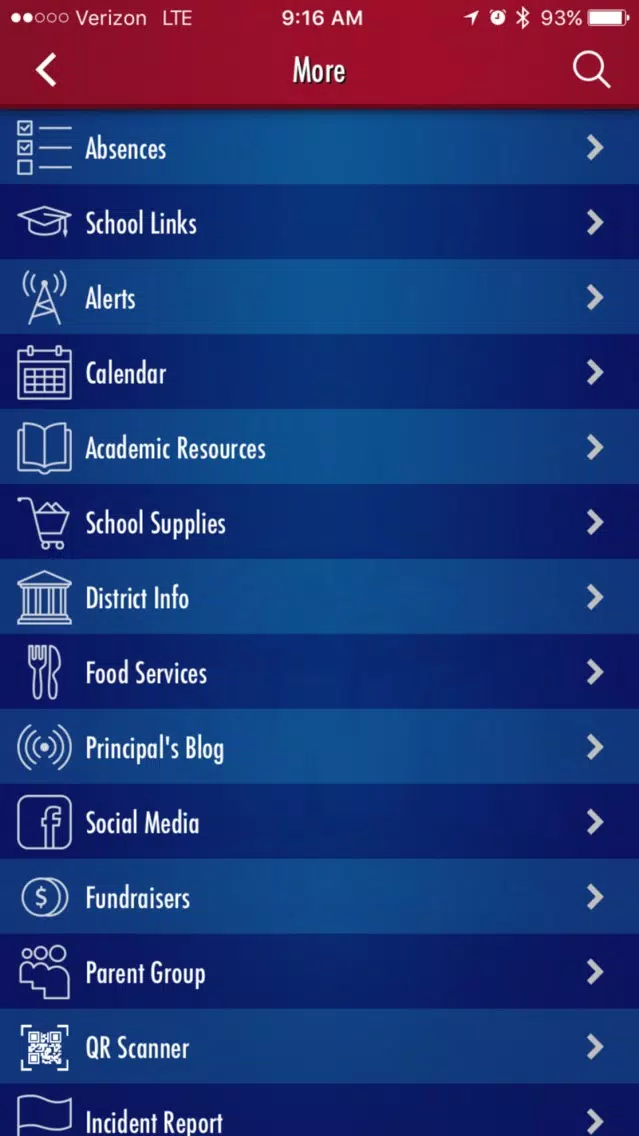View District Info

[x=320, y=597]
